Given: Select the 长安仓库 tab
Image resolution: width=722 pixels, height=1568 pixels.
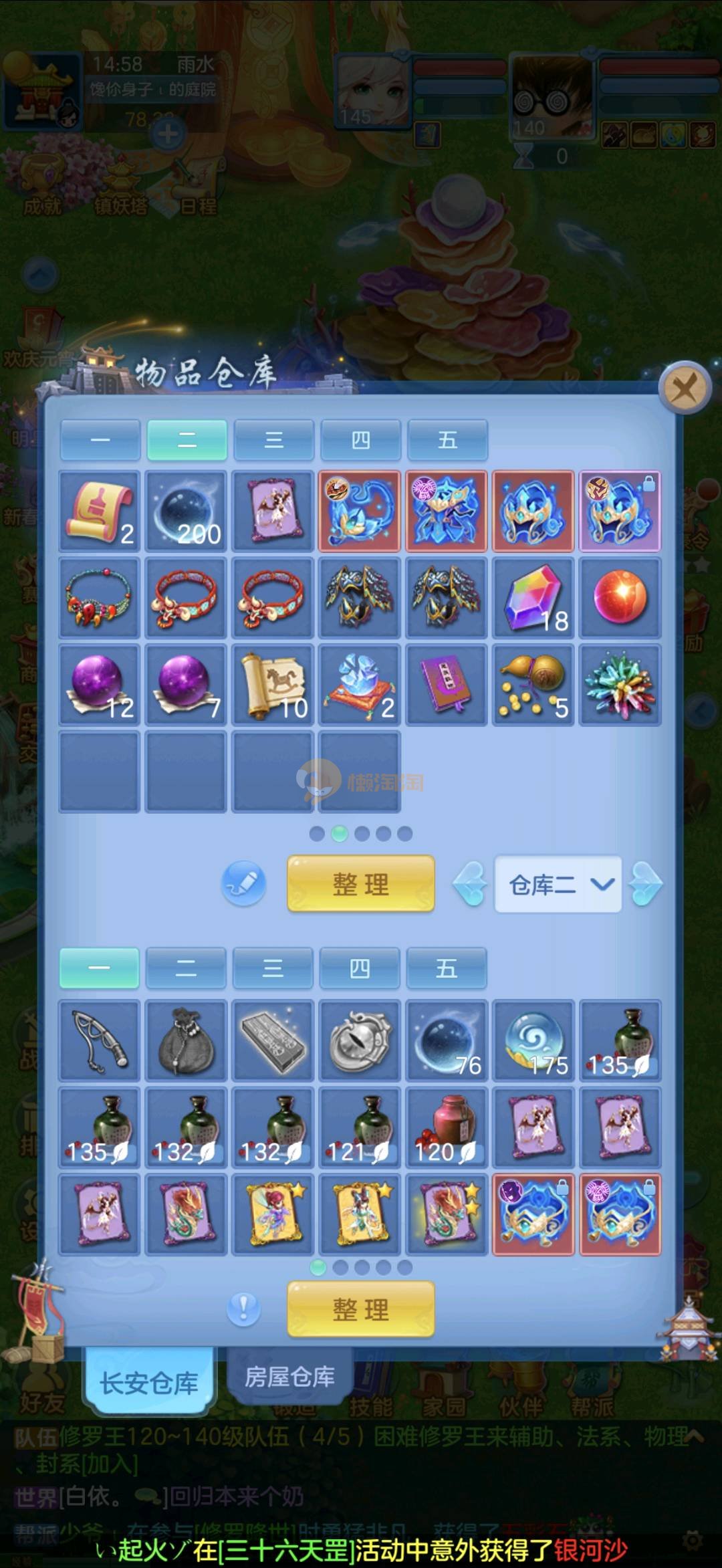Looking at the screenshot, I should [148, 1382].
